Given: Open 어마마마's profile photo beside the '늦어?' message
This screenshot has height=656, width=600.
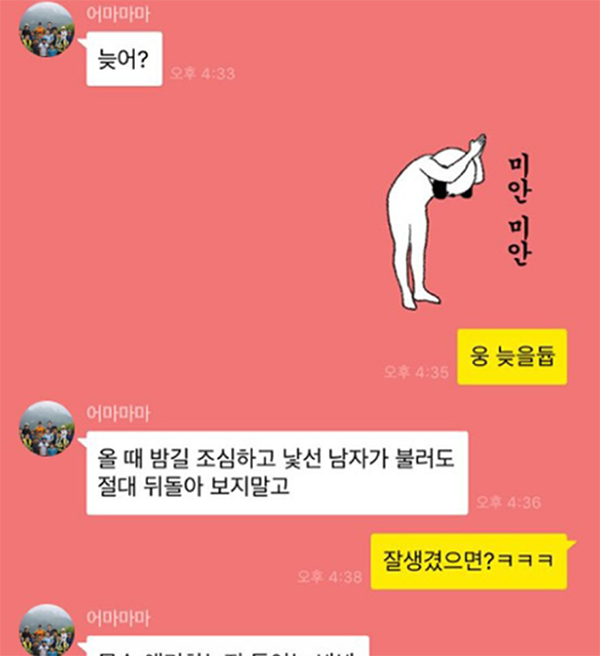Looking at the screenshot, I should [47, 28].
